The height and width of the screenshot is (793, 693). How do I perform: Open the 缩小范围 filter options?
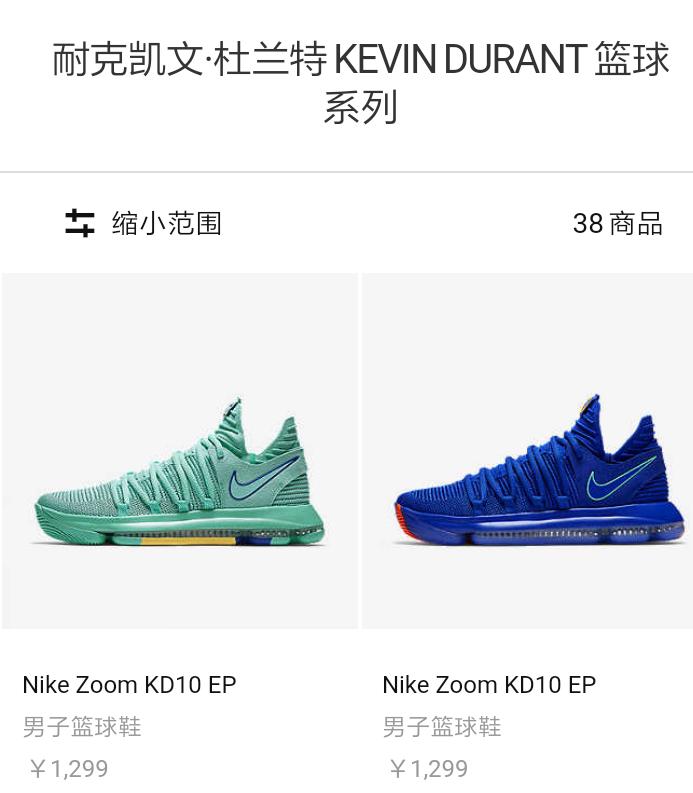(x=143, y=223)
